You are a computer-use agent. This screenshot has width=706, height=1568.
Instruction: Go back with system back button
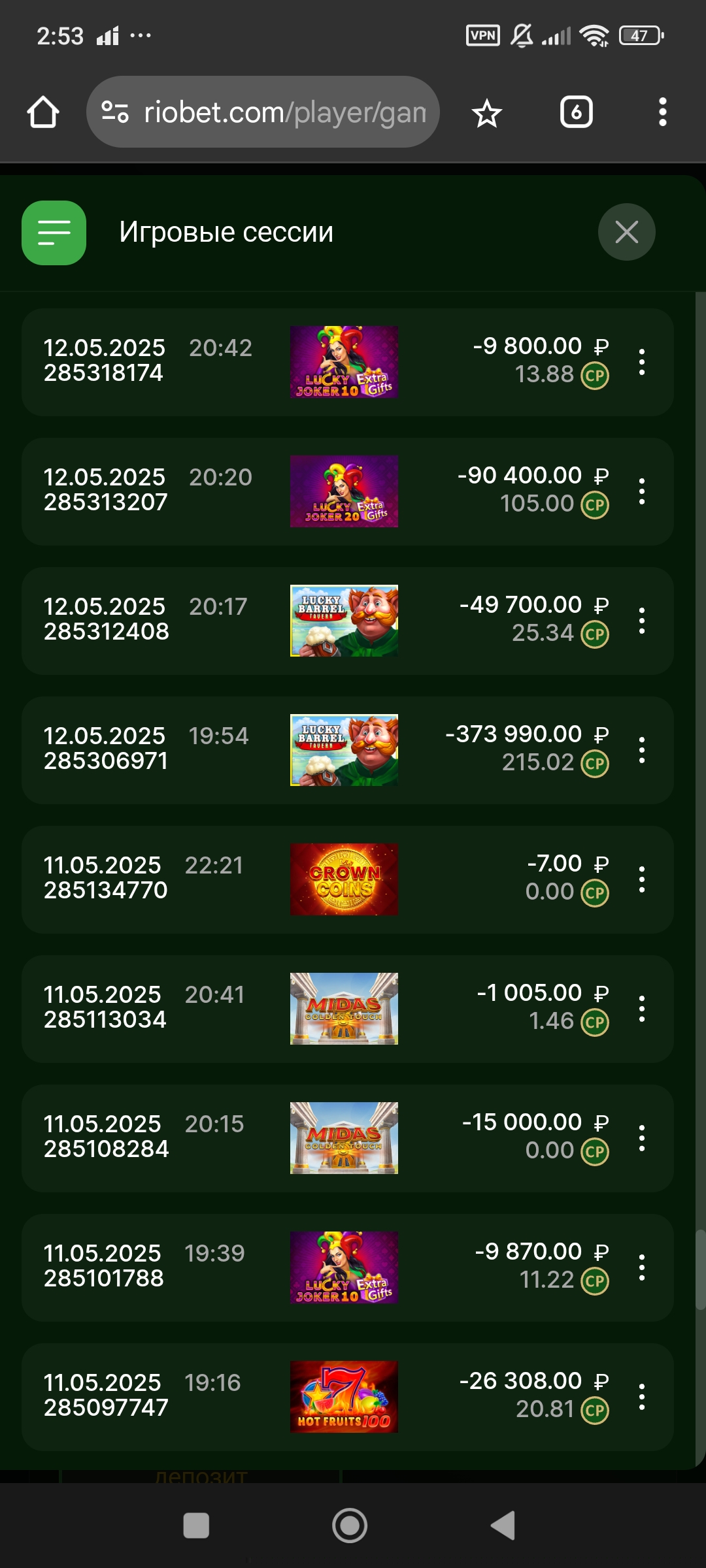click(503, 1526)
